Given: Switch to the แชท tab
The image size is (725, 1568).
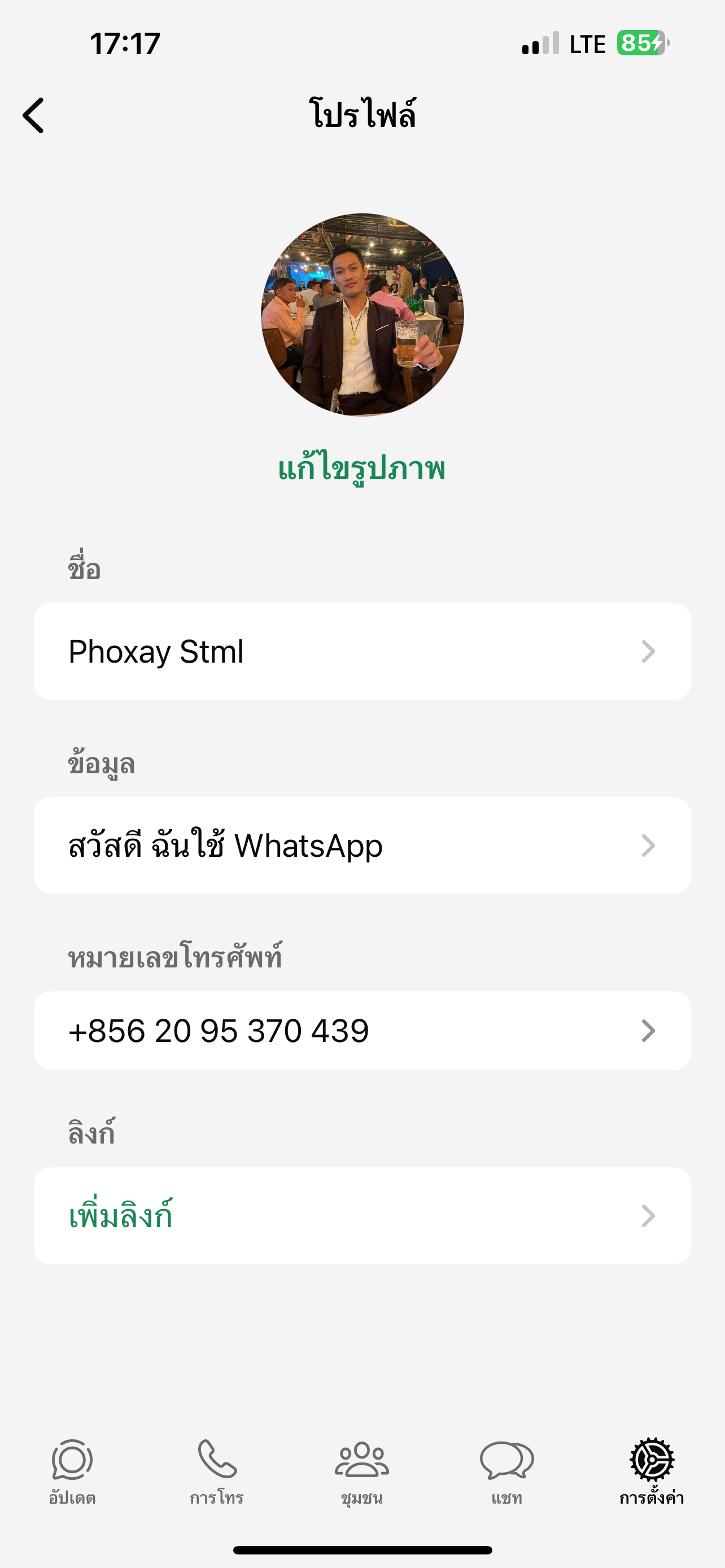Looking at the screenshot, I should (507, 1472).
